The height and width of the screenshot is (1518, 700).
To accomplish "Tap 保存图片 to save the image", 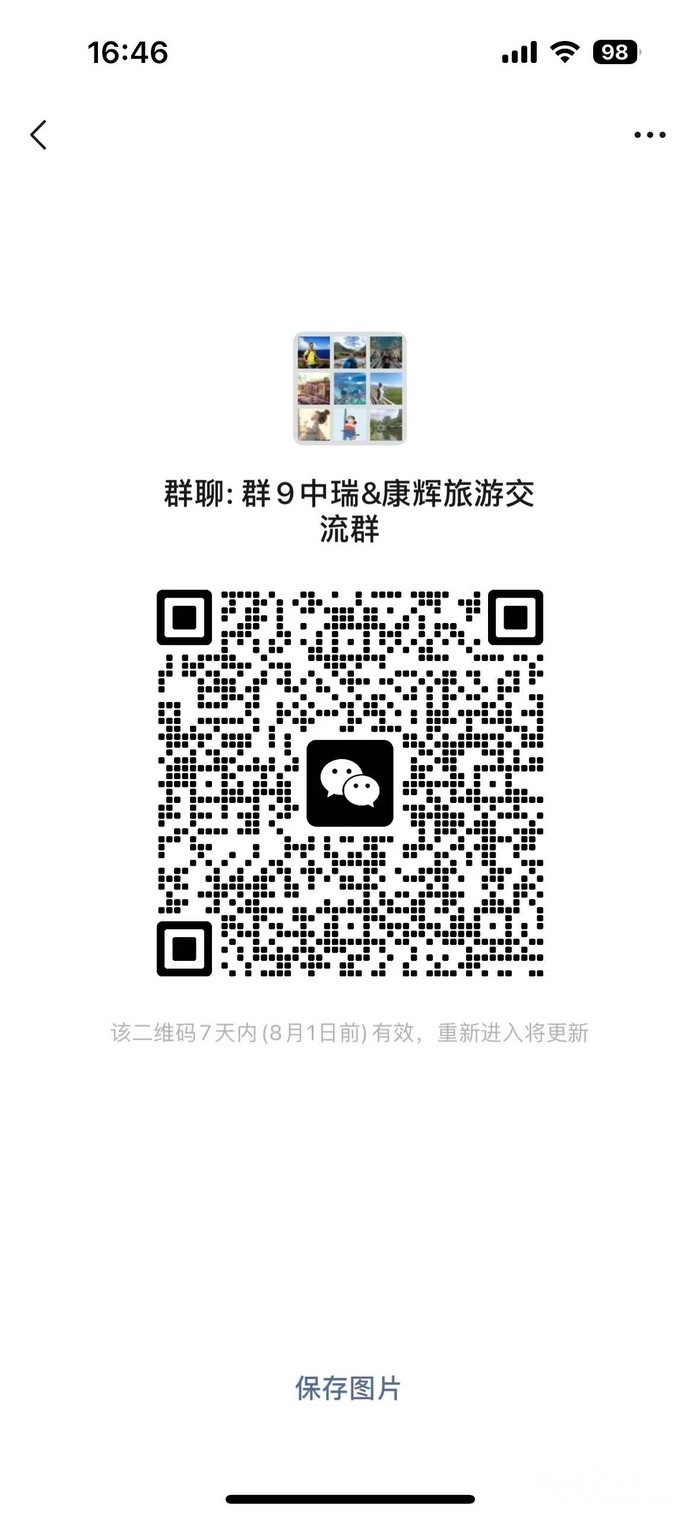I will pos(348,1388).
